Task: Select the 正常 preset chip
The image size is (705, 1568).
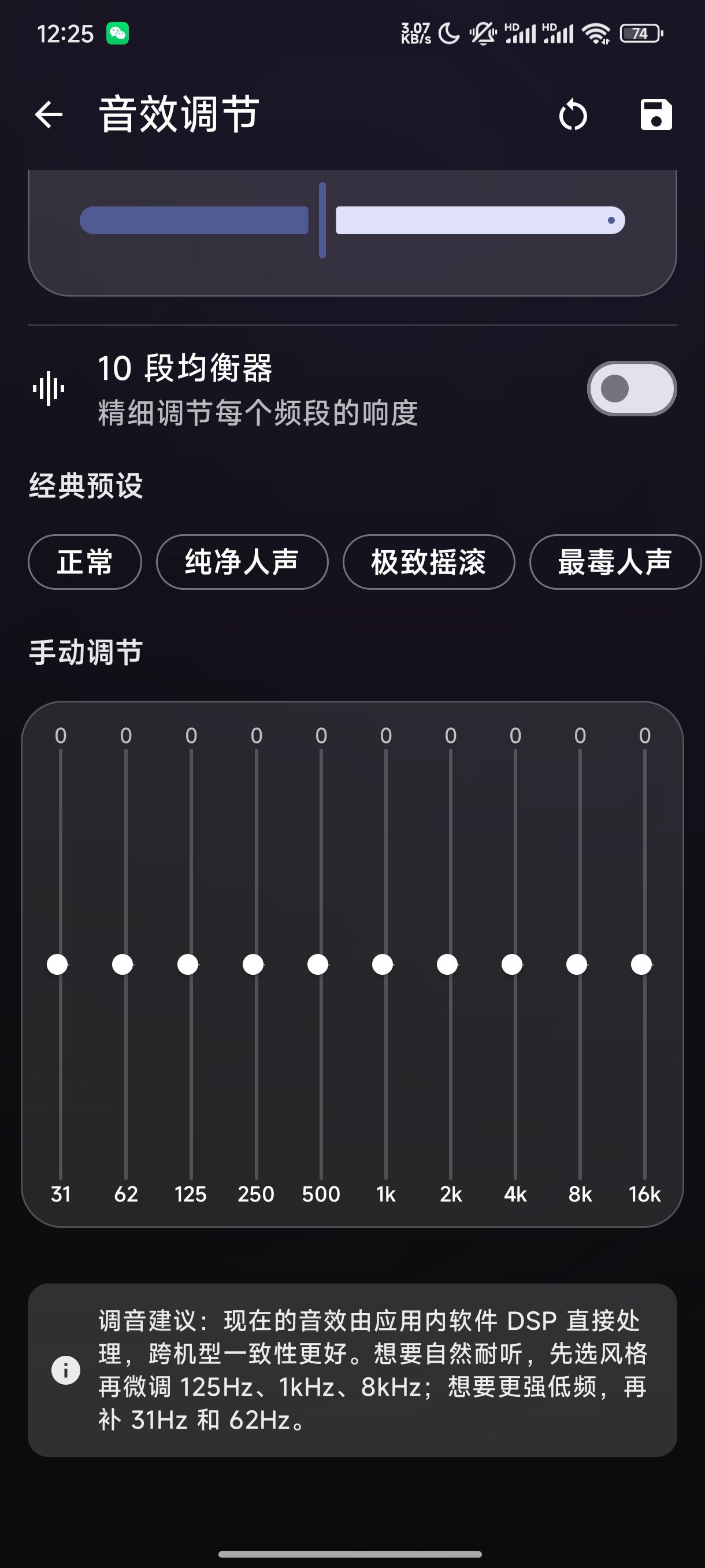Action: 84,562
